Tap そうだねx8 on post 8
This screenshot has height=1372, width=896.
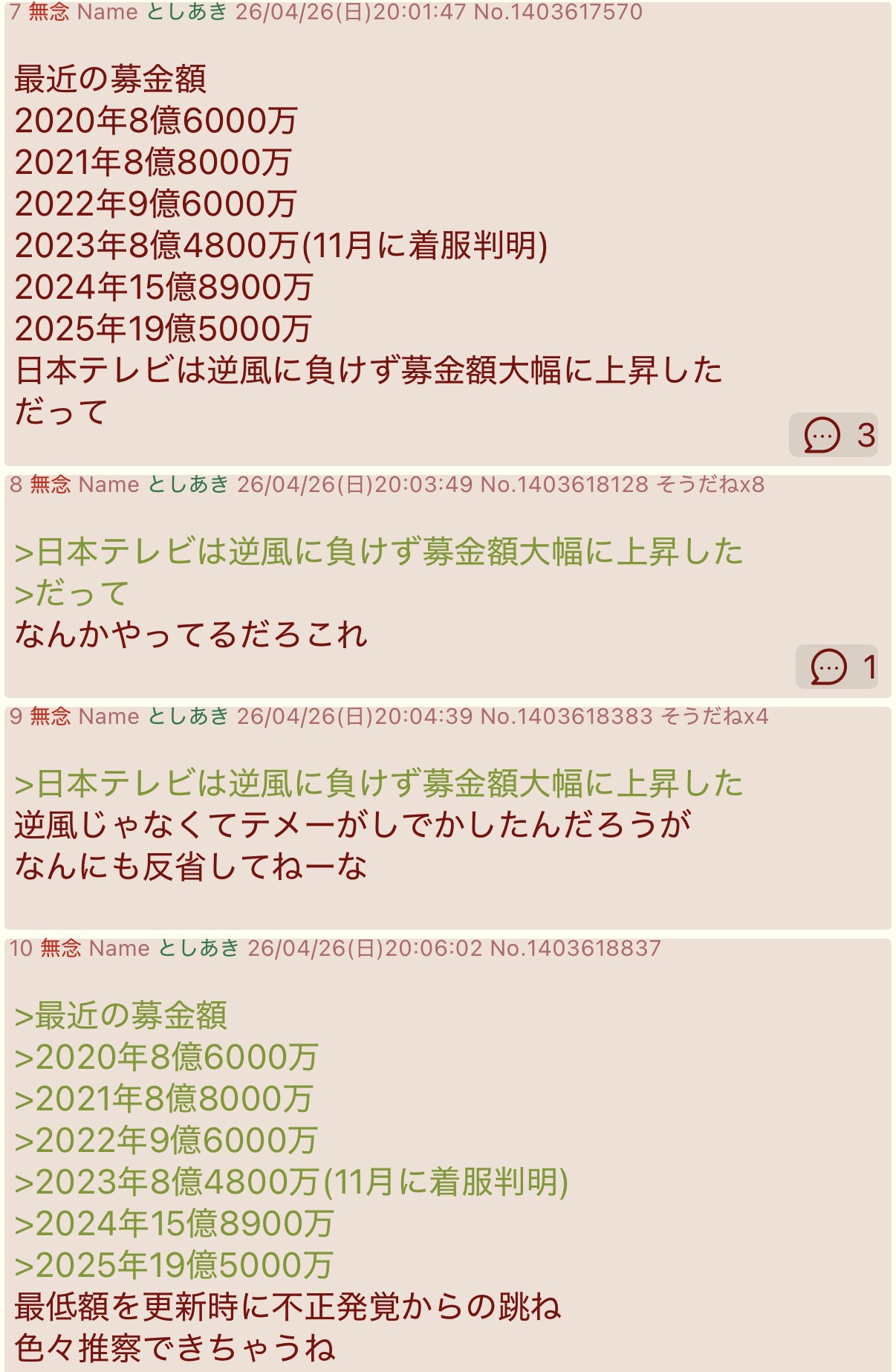(710, 485)
